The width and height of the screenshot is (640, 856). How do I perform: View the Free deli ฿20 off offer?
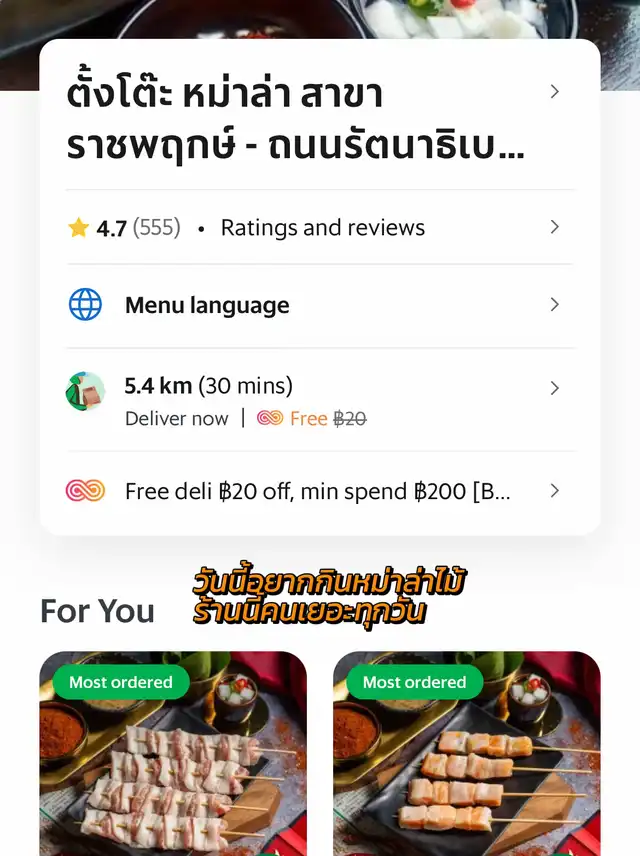pos(320,491)
